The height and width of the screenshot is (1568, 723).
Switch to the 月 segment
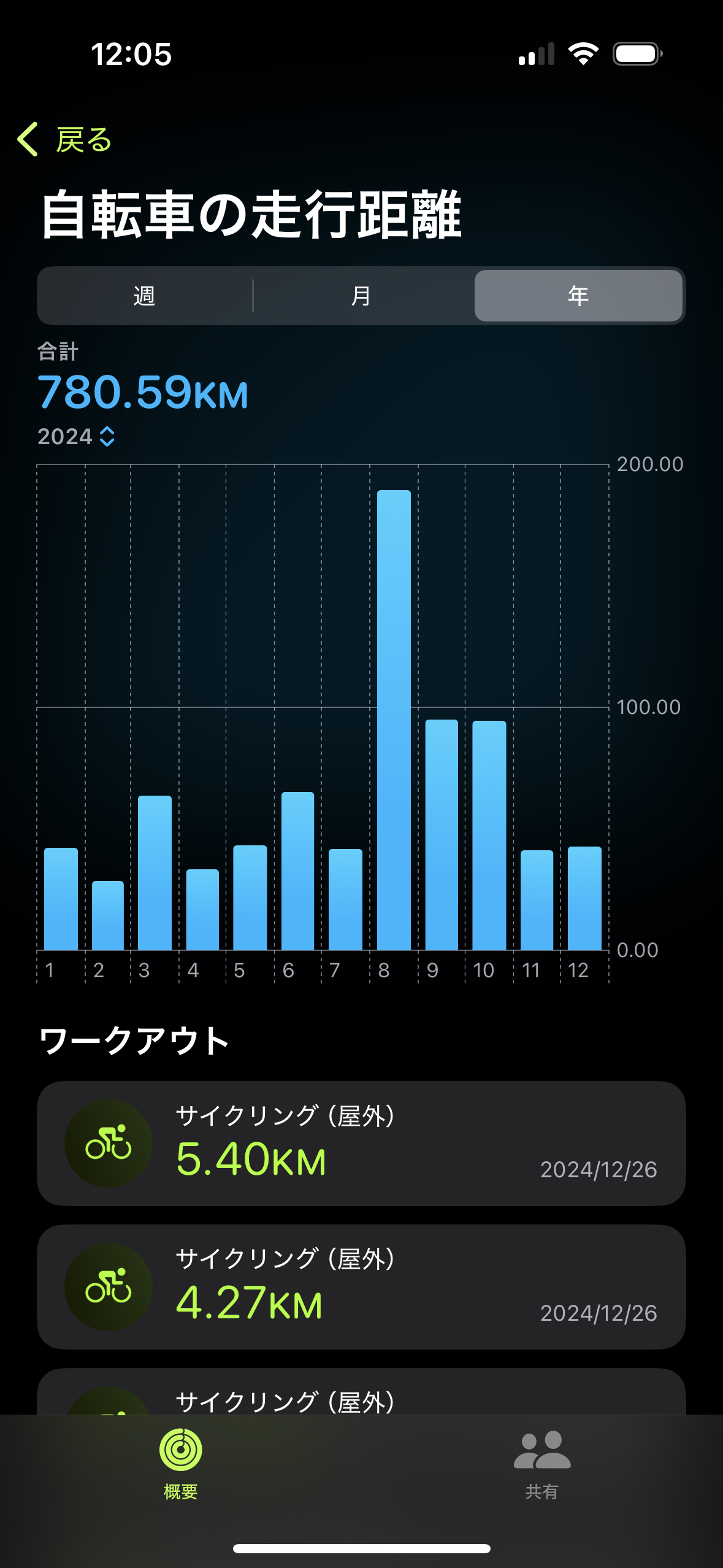coord(362,296)
